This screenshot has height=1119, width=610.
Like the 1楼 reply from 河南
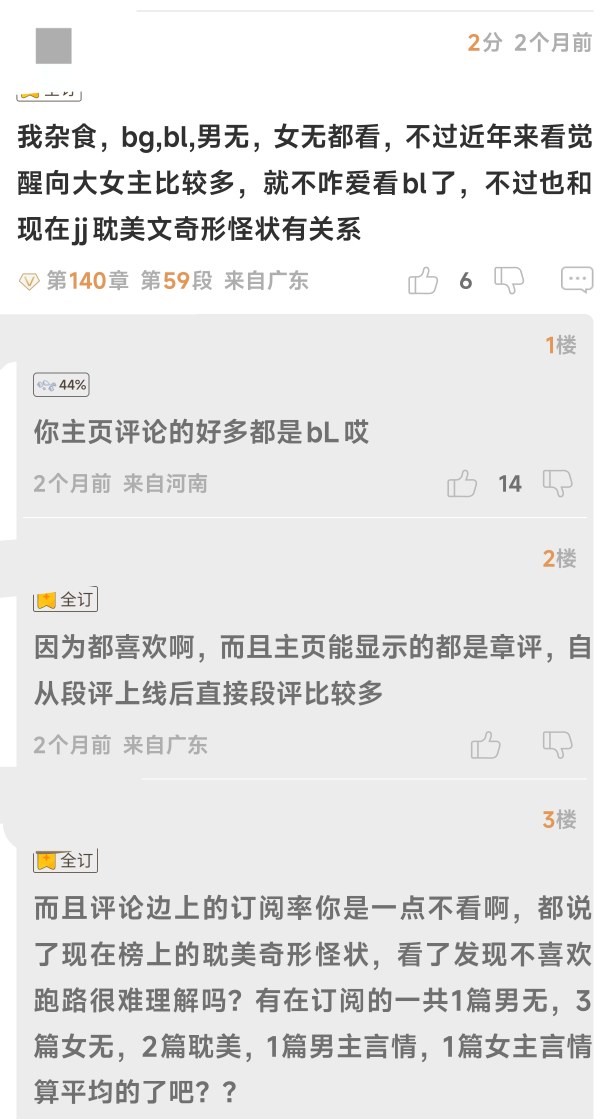pos(462,484)
